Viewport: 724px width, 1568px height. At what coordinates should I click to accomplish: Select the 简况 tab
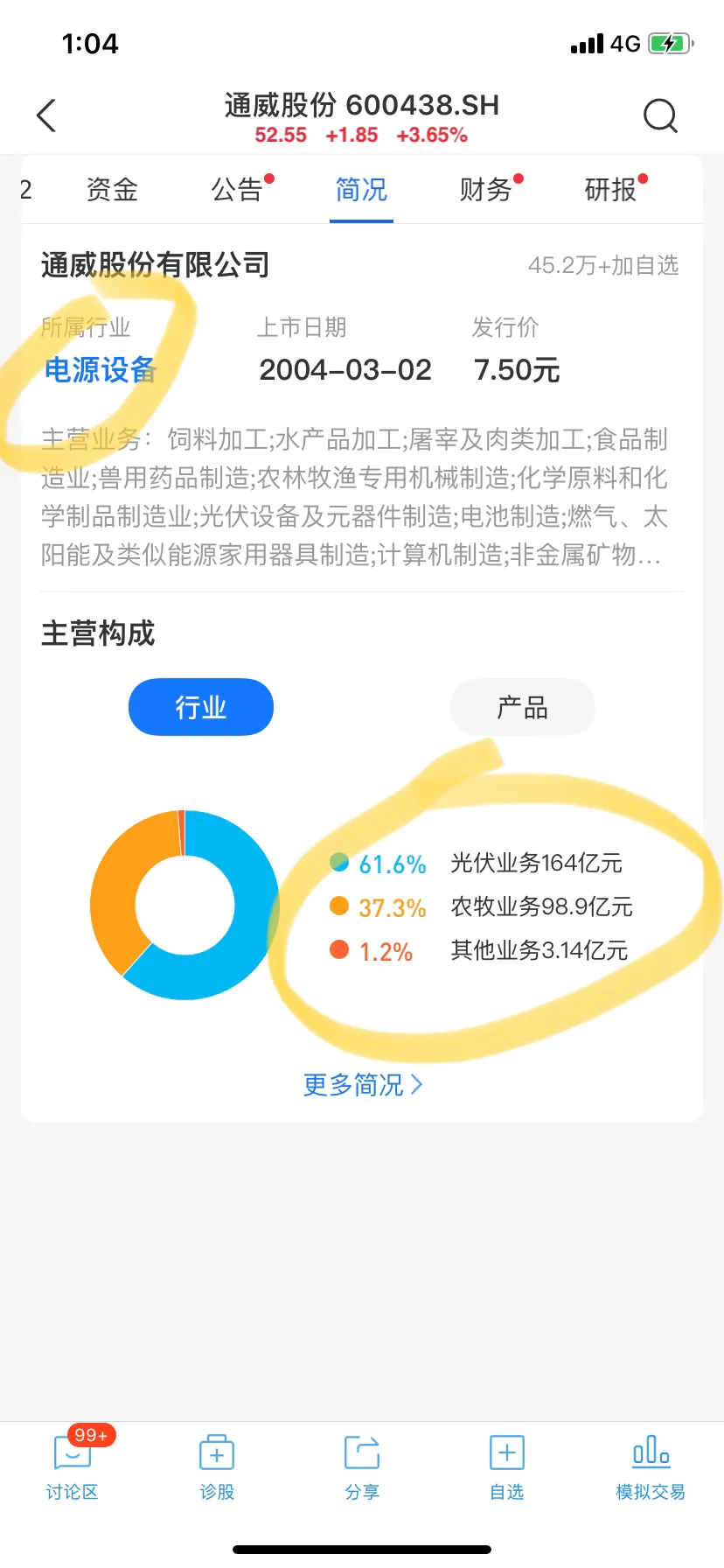coord(361,190)
